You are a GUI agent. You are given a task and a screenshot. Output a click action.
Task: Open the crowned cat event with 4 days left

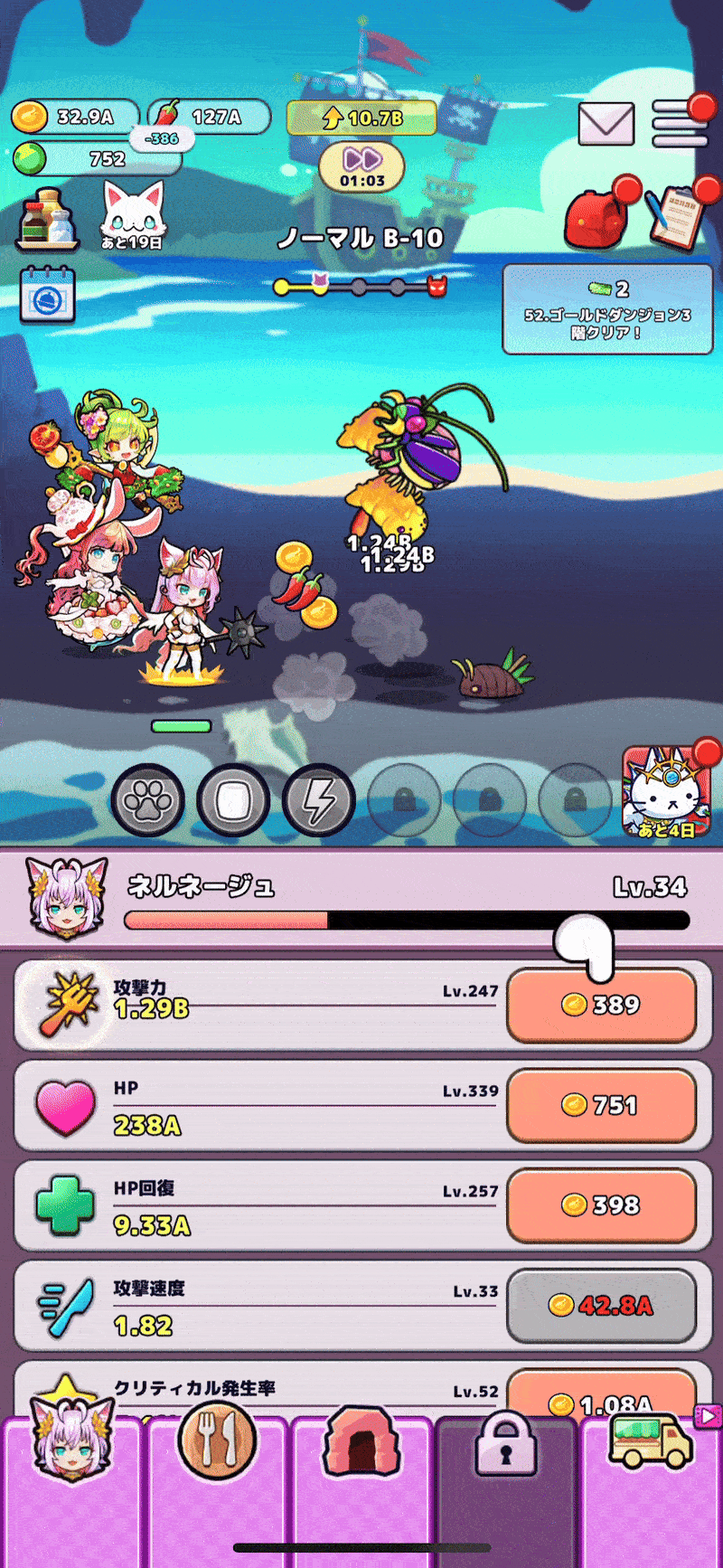pos(666,793)
